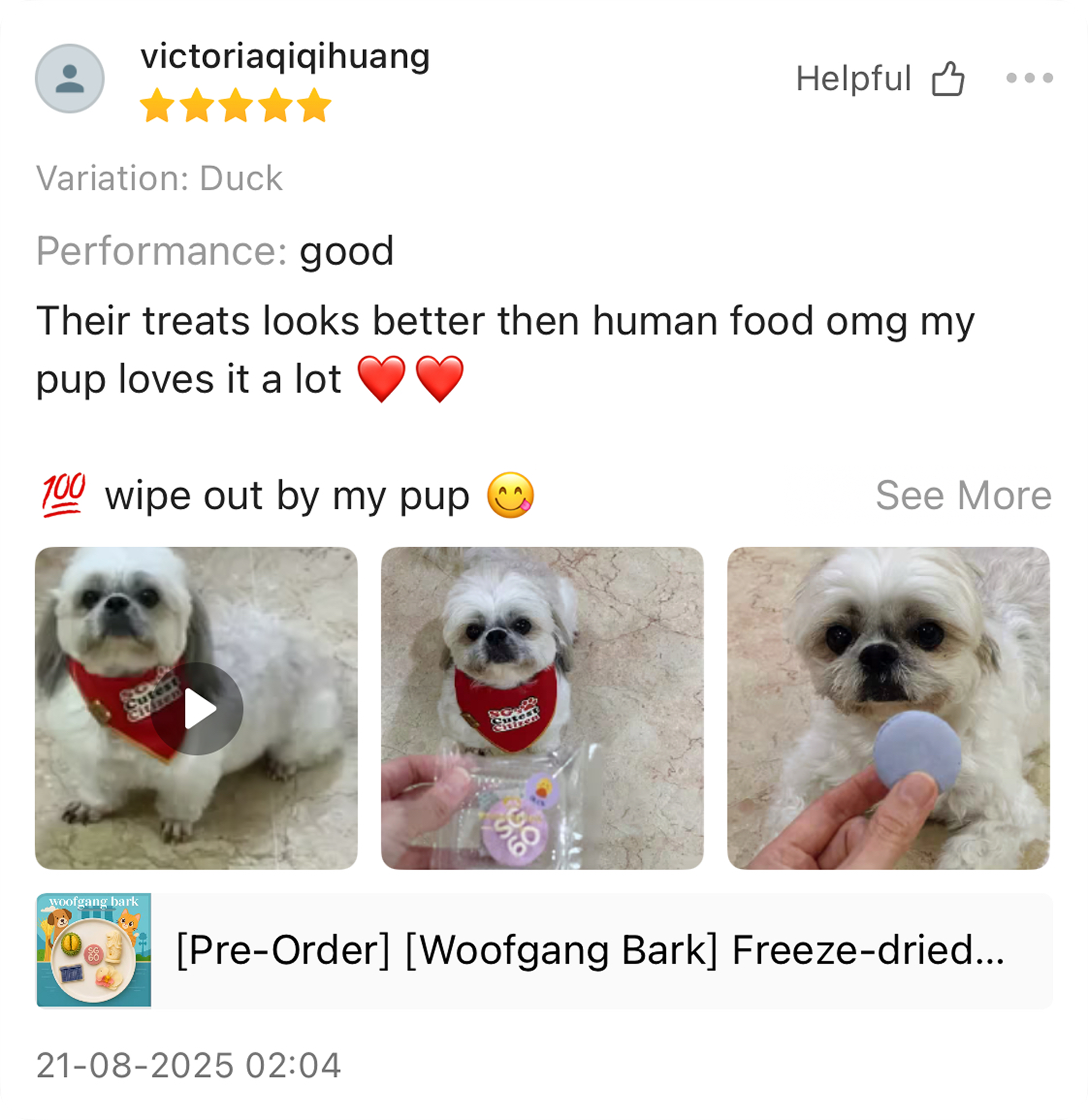Expand the review with See More

click(963, 495)
